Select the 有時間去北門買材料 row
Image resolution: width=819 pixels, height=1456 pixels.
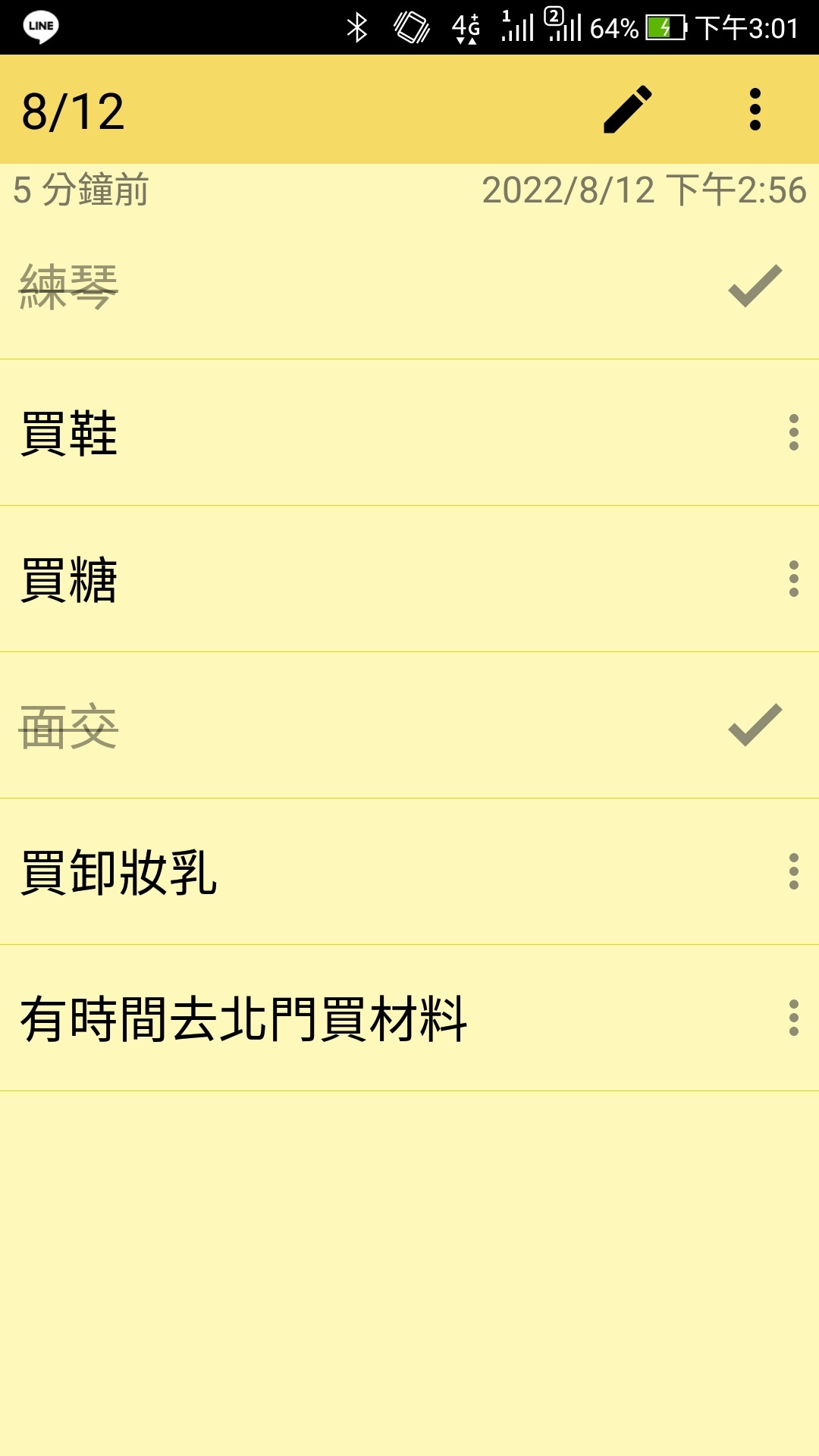tap(409, 1018)
